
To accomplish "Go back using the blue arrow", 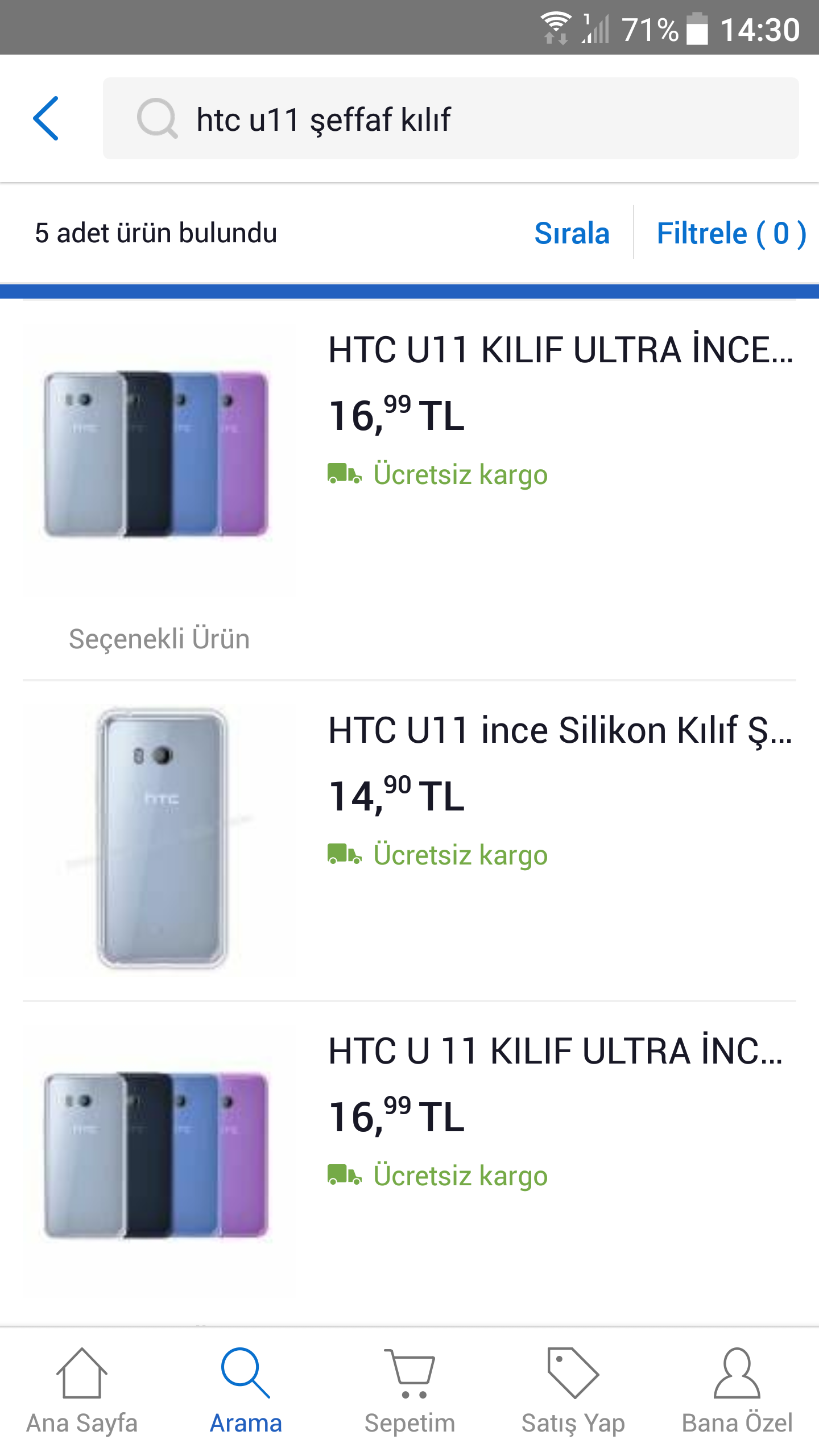I will [x=46, y=118].
